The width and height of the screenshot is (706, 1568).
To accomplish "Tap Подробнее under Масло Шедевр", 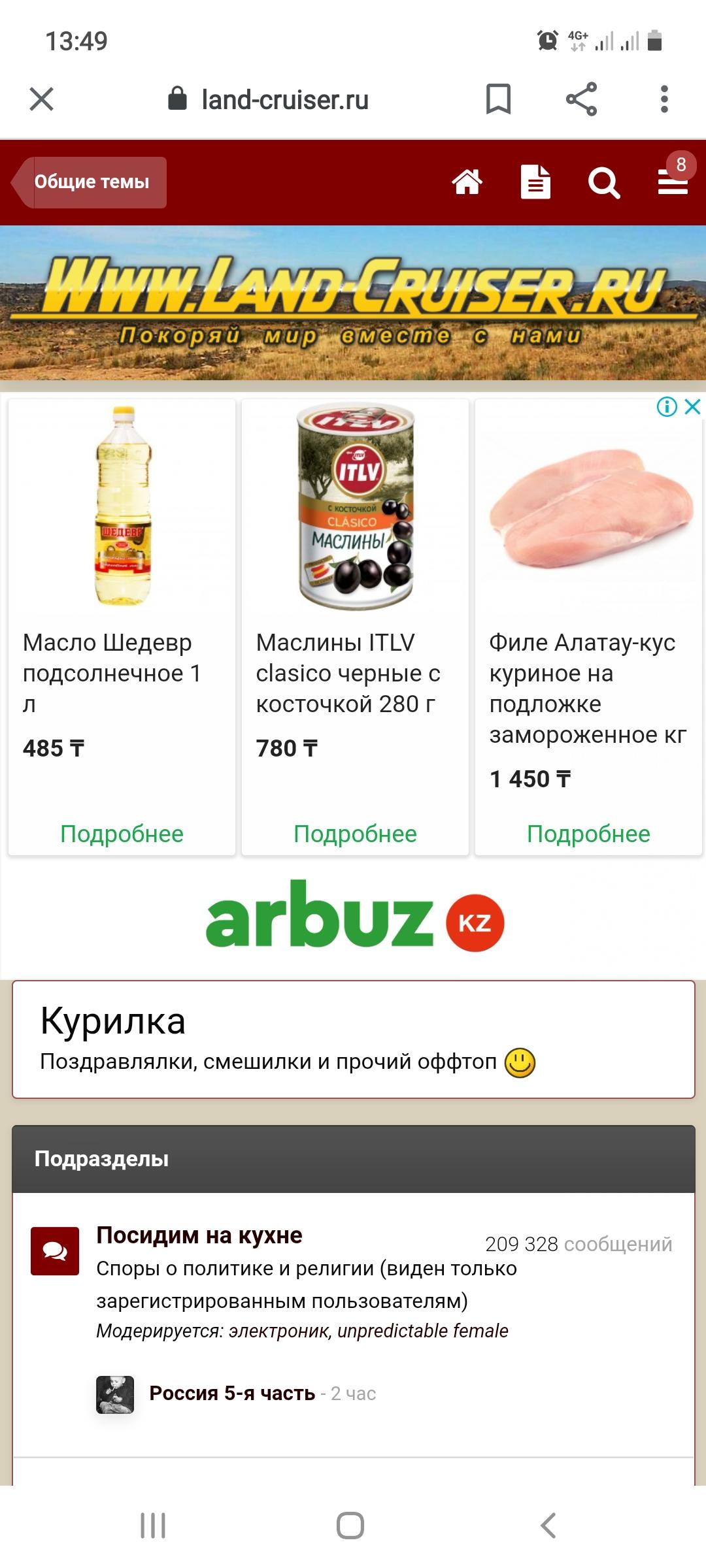I will coord(122,834).
